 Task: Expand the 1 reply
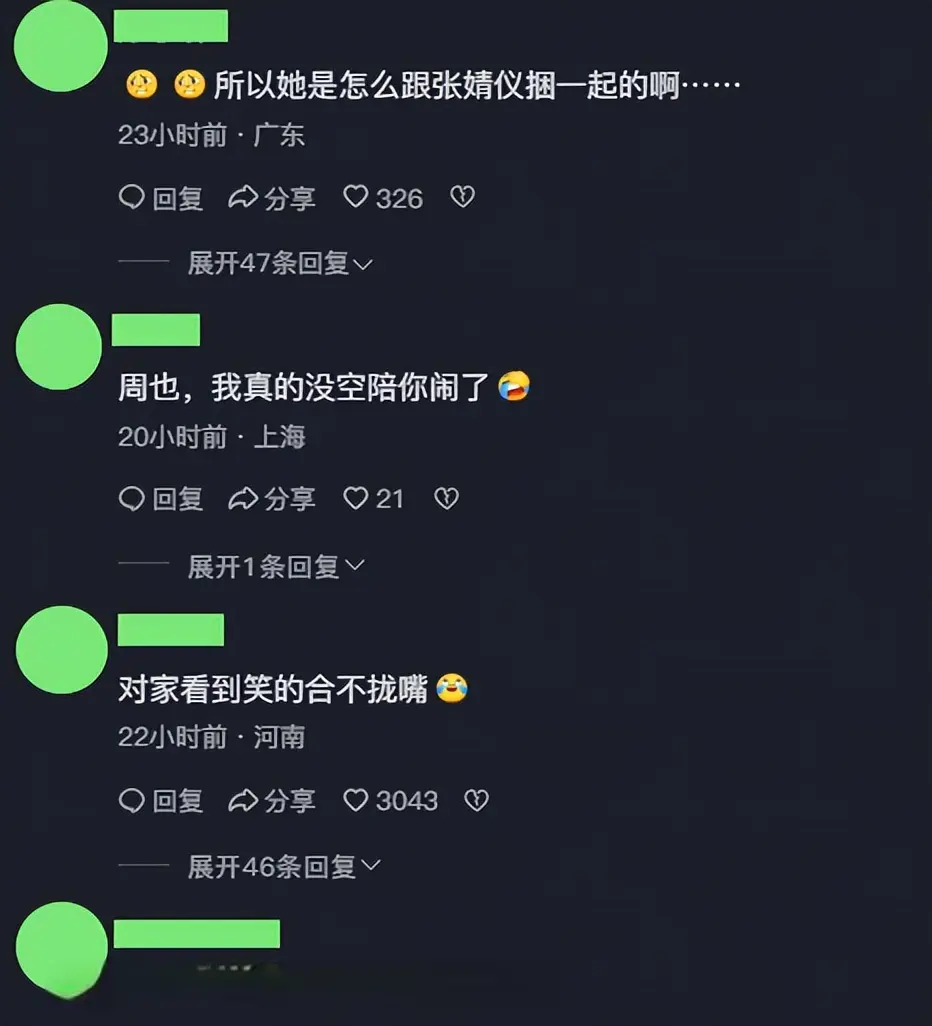276,566
